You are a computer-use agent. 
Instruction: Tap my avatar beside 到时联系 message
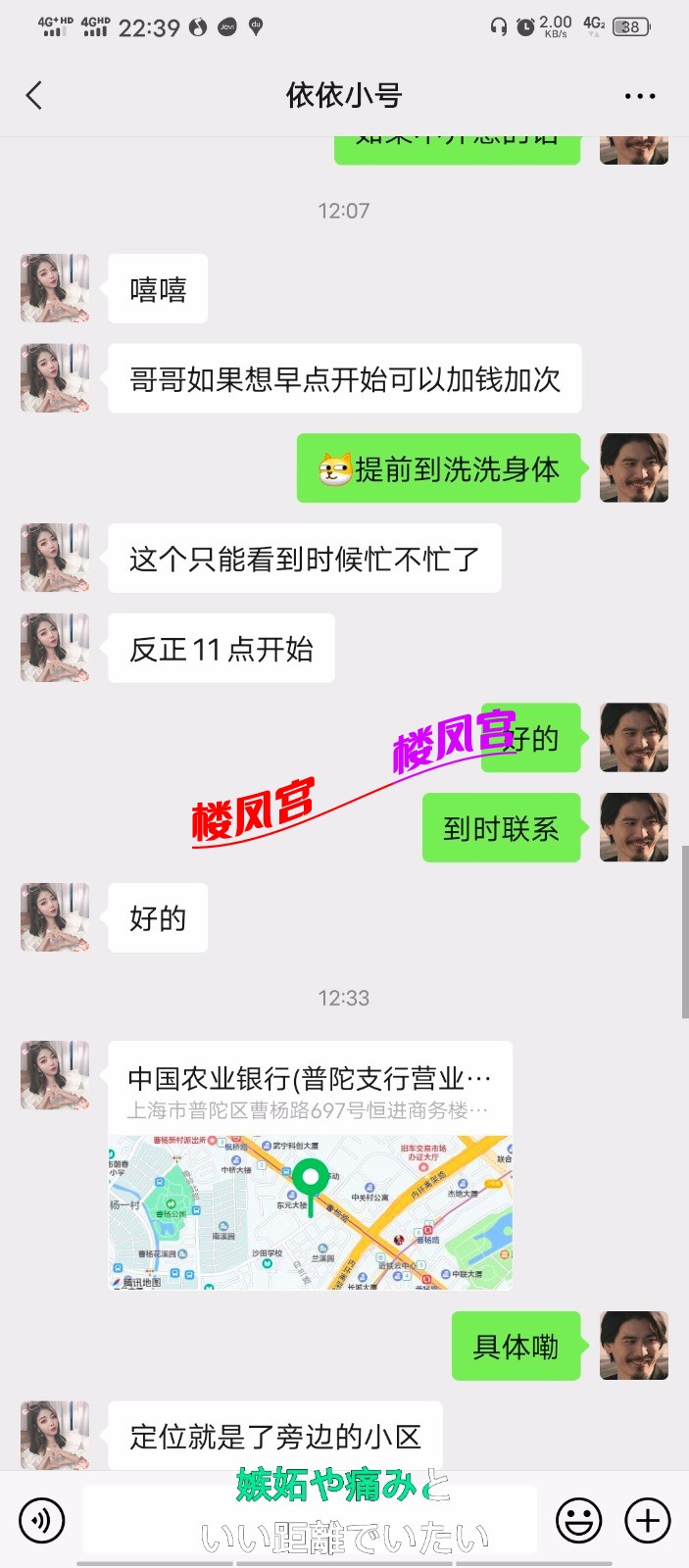point(634,827)
